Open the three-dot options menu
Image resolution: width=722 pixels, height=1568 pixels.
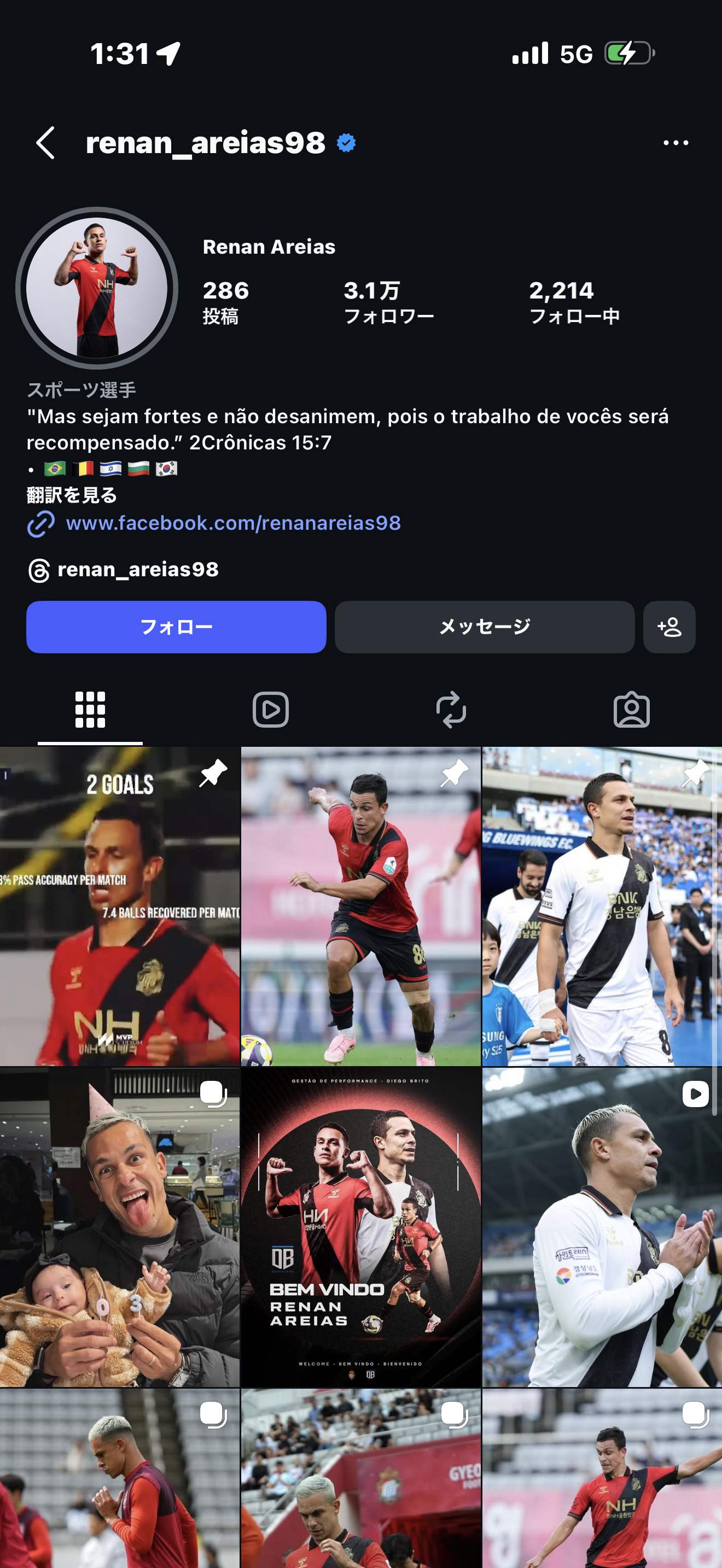coord(675,143)
